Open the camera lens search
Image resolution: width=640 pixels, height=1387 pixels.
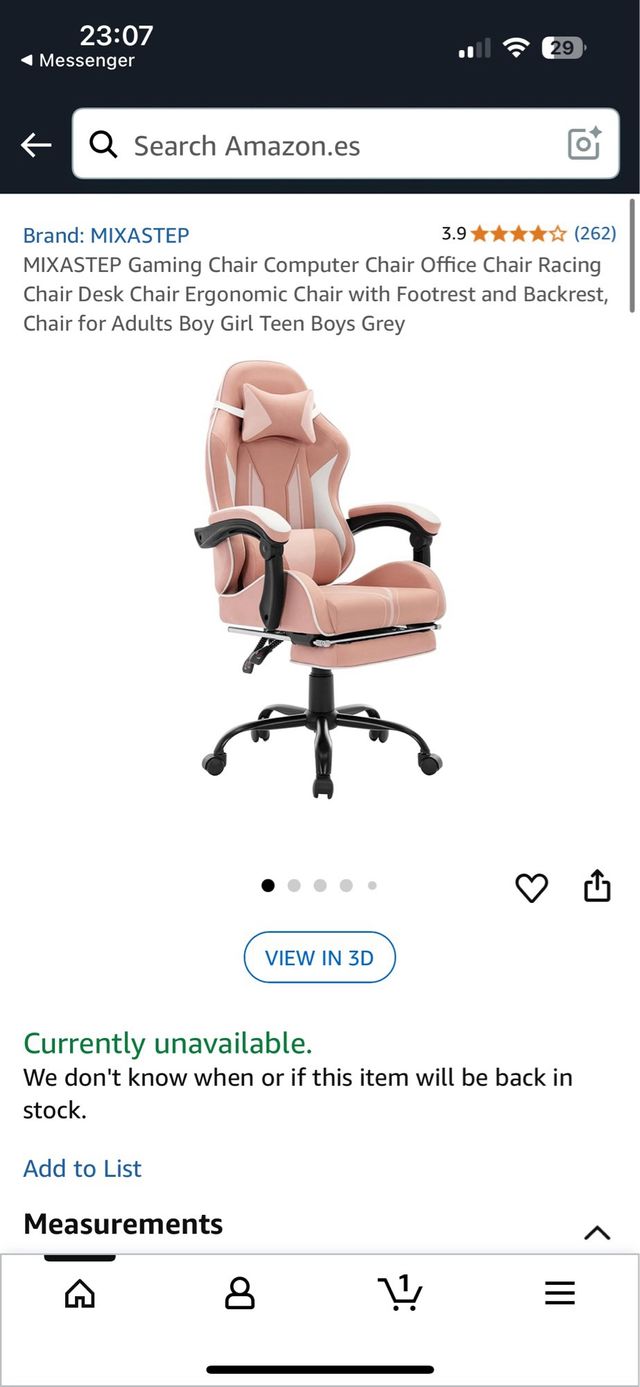(x=584, y=145)
